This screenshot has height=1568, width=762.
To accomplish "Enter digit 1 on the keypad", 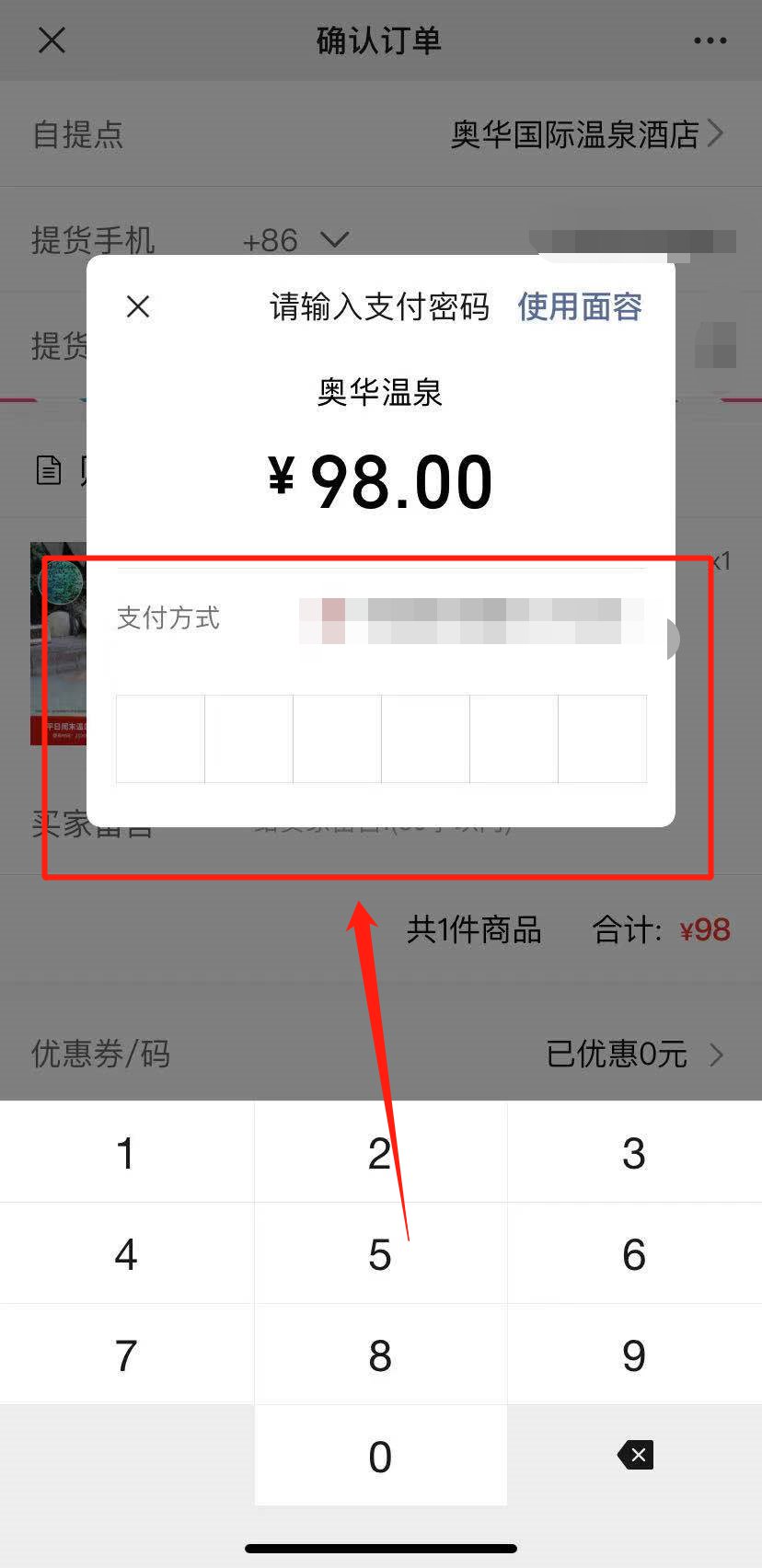I will click(x=126, y=1153).
